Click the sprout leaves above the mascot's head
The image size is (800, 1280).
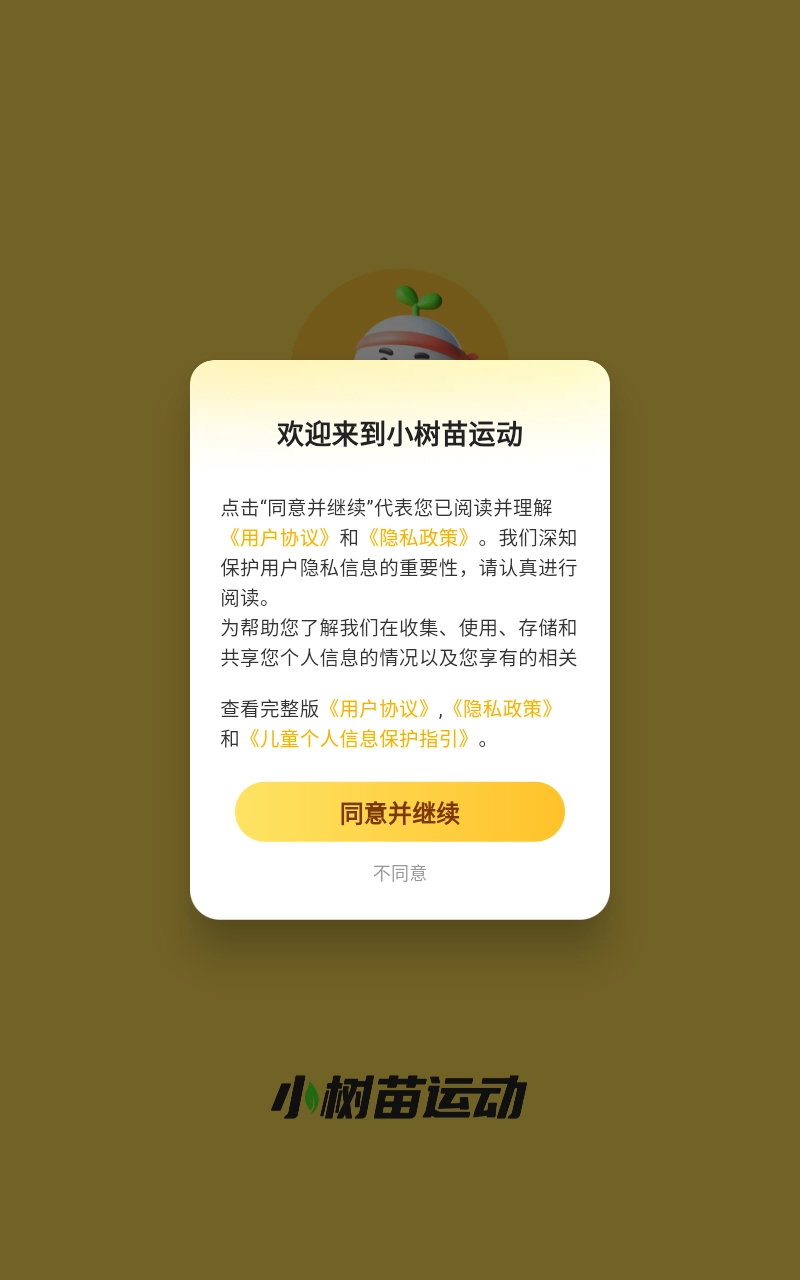click(419, 299)
